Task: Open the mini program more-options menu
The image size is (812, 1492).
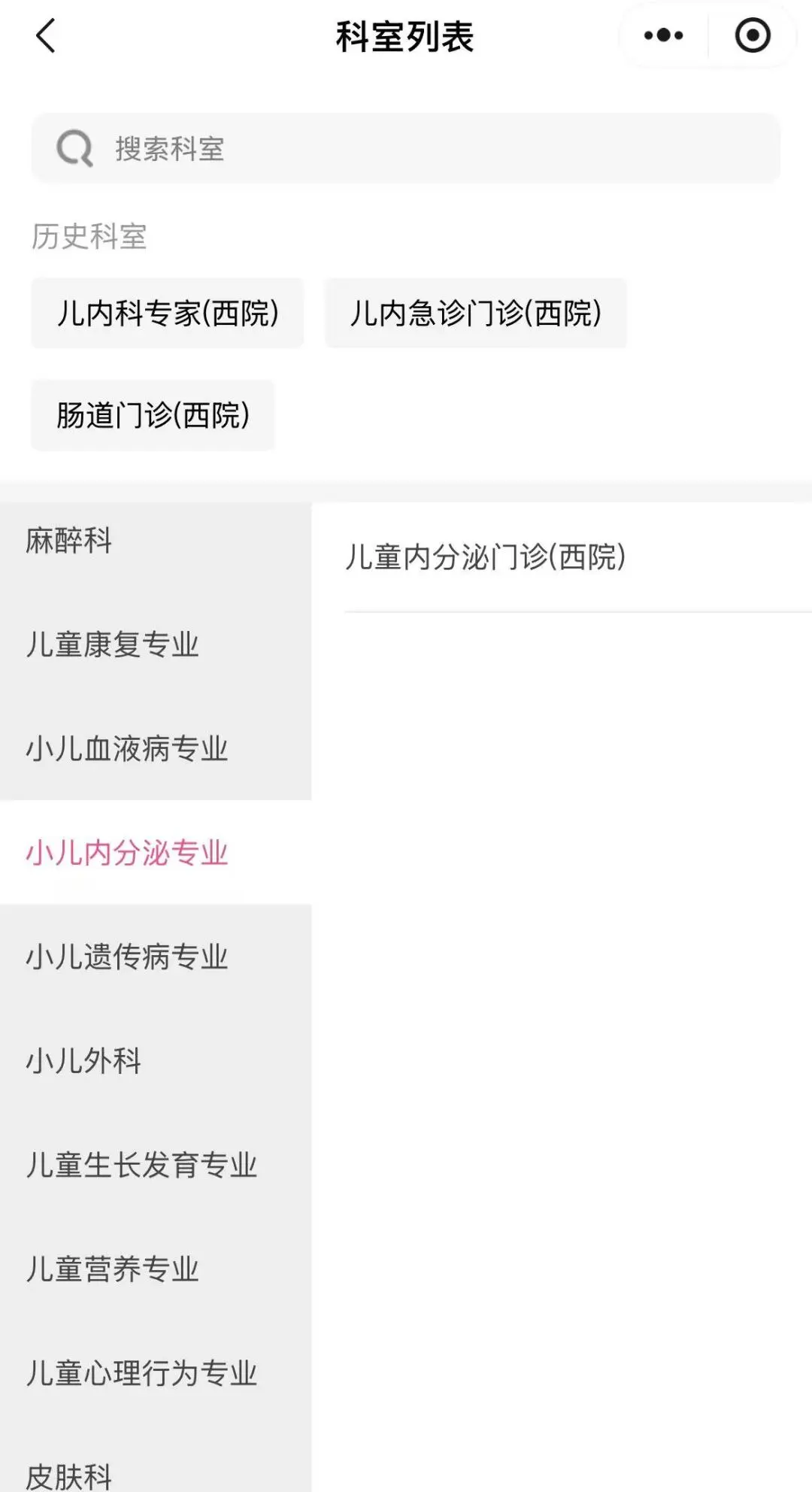Action: click(663, 35)
